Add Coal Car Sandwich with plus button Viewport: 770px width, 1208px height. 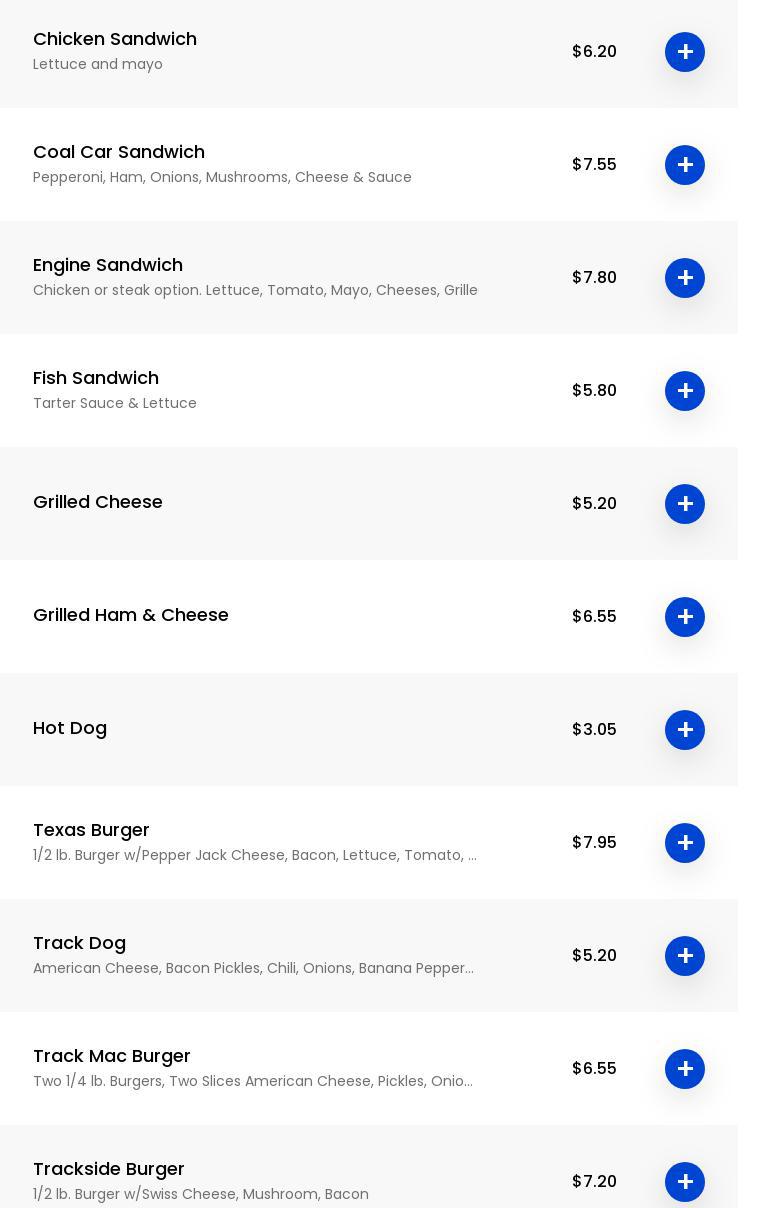685,165
